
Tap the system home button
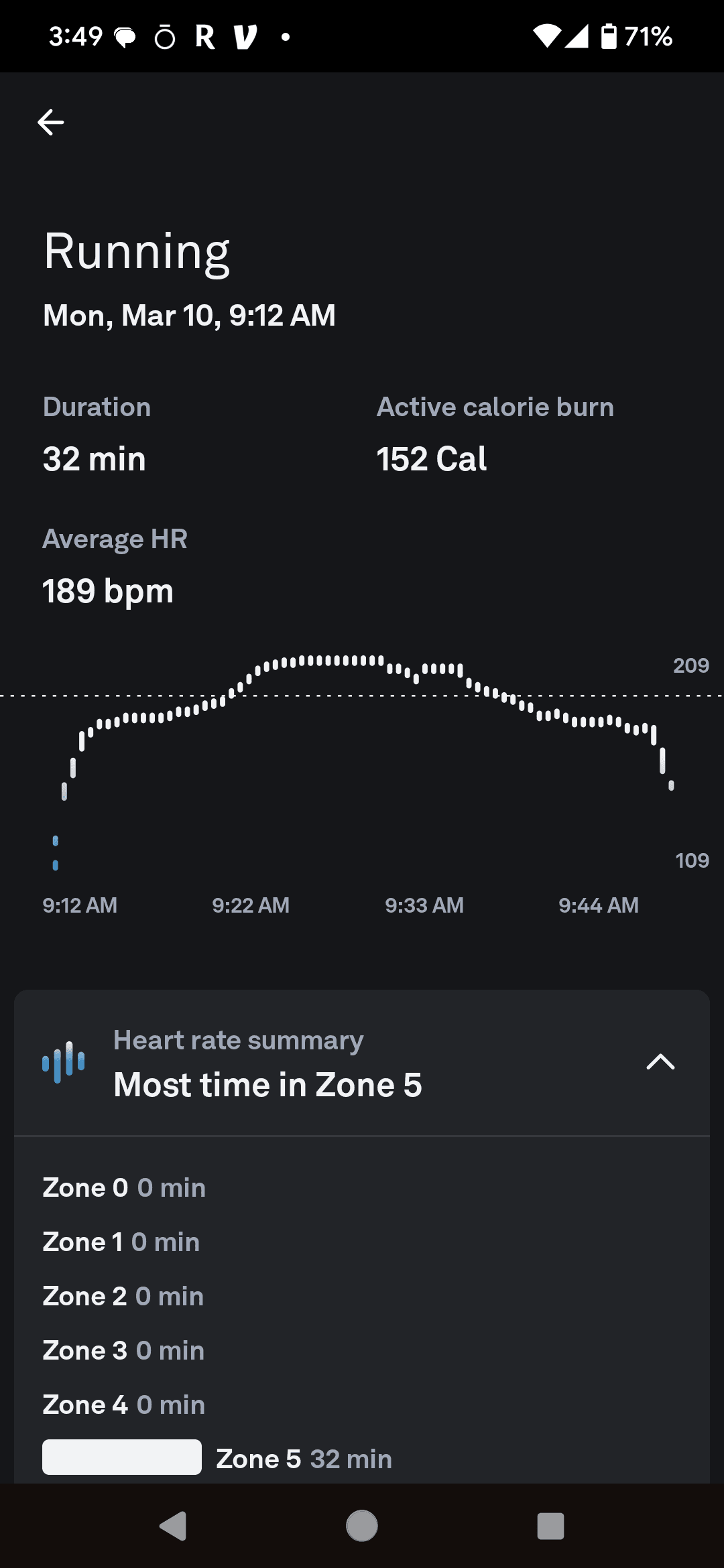[362, 1526]
